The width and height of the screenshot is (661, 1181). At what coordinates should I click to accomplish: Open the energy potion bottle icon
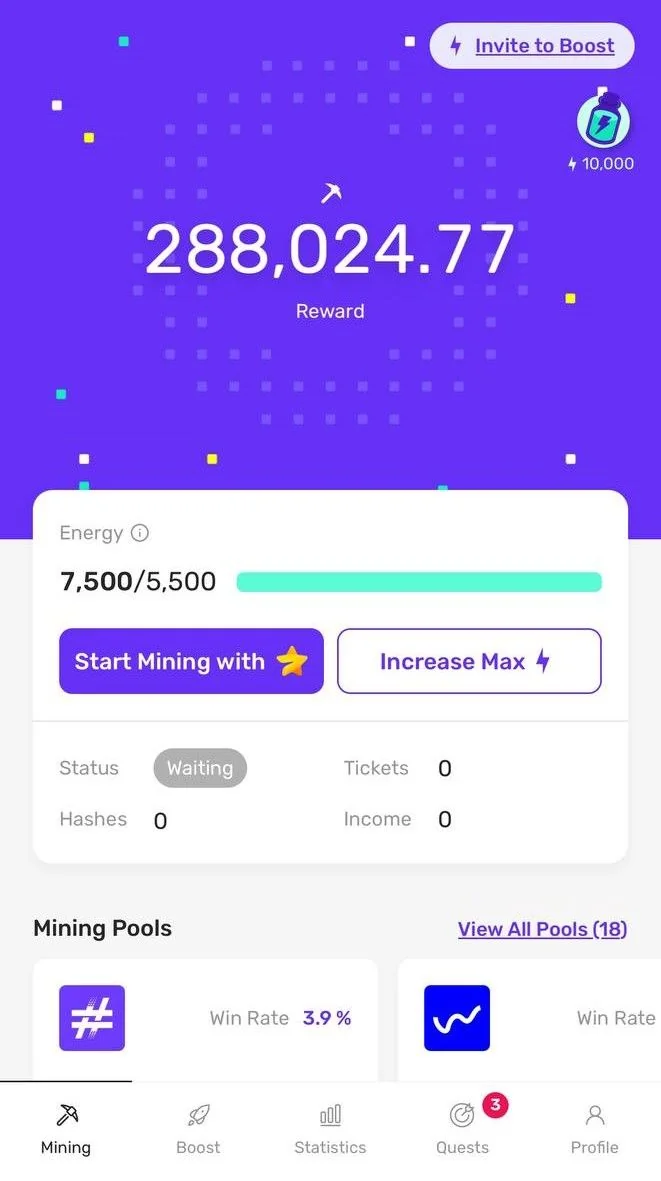click(x=603, y=121)
